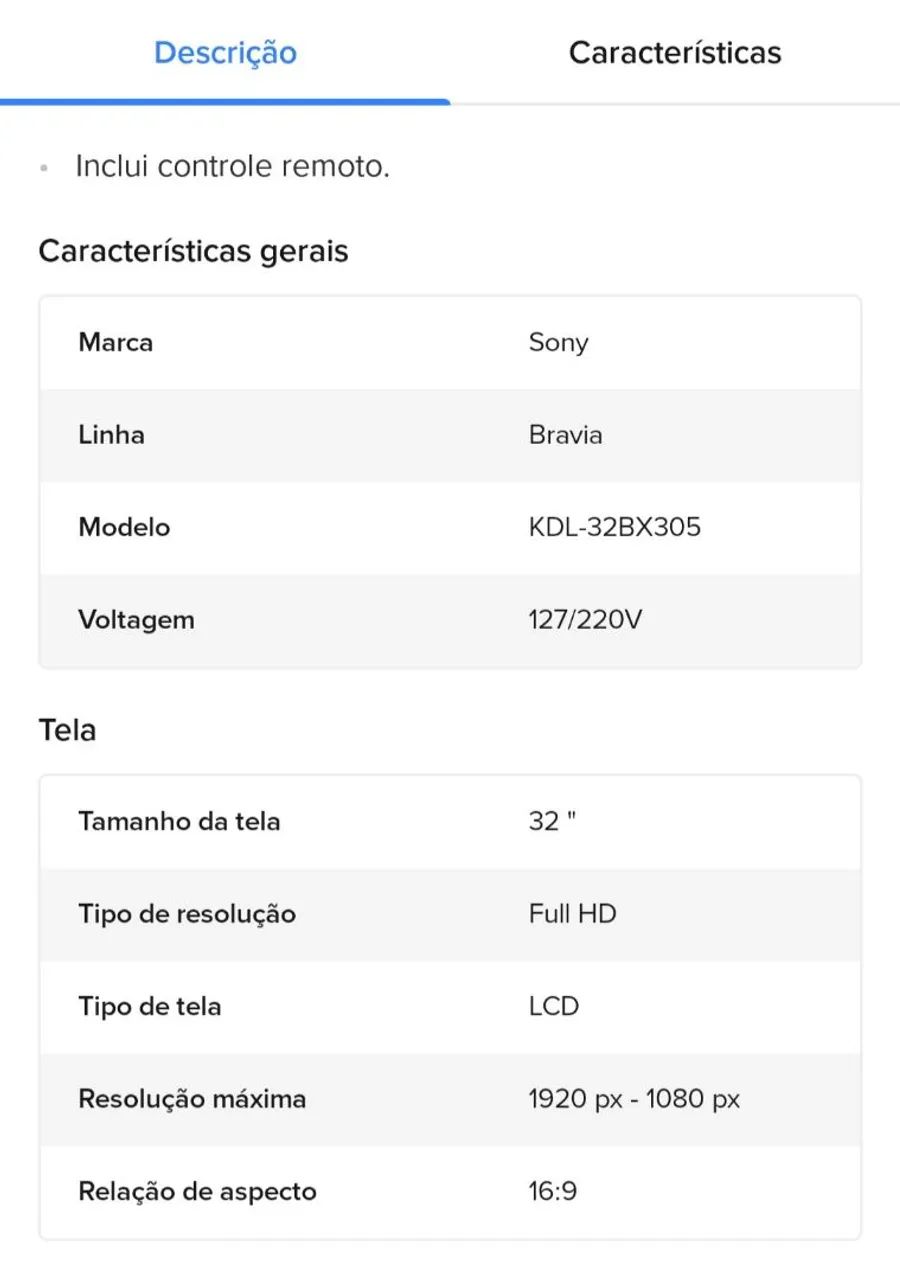Viewport: 900px width, 1280px height.
Task: Click the 32 inch screen size value
Action: [553, 821]
